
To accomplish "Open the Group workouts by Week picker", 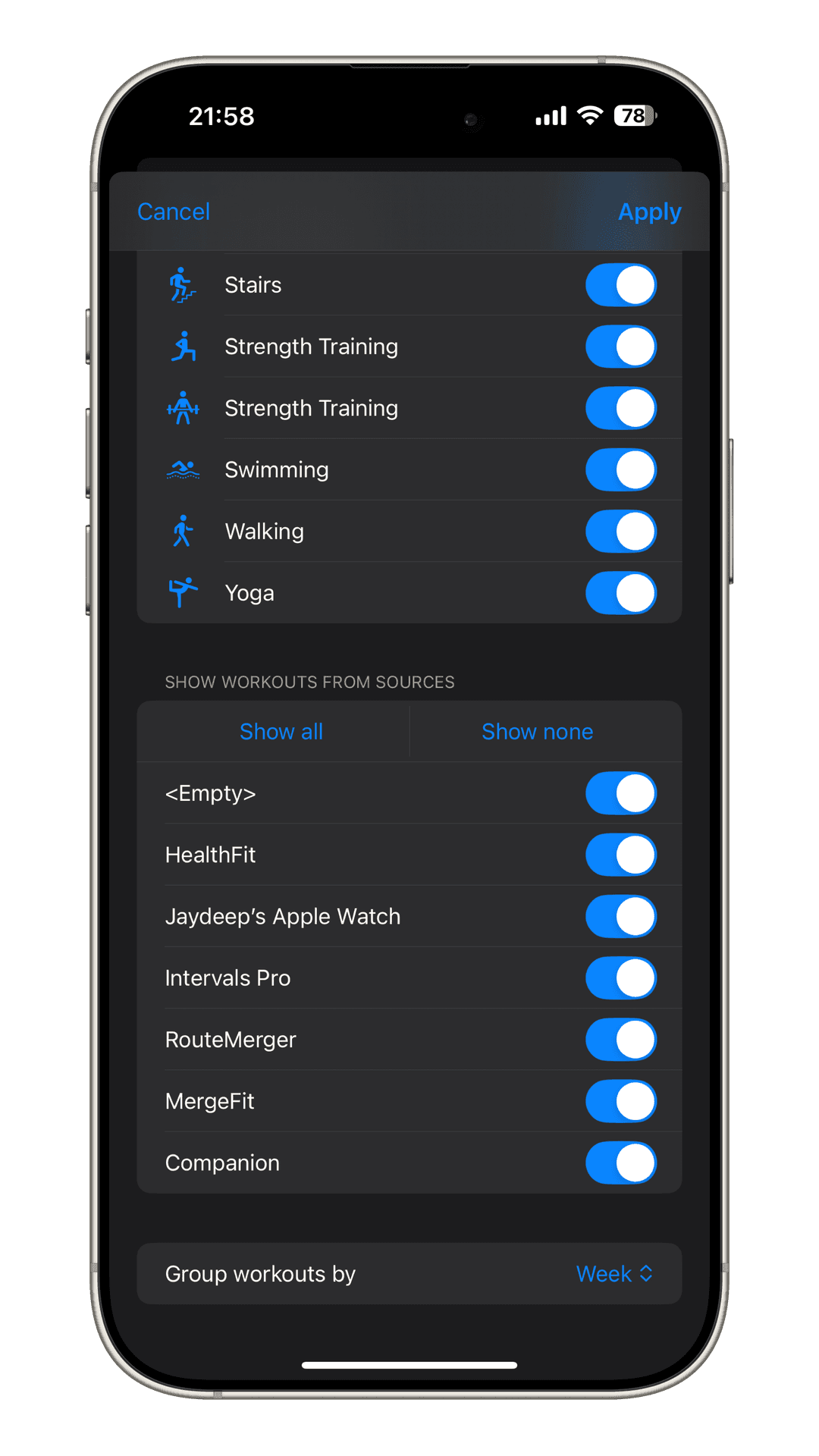I will 614,1274.
